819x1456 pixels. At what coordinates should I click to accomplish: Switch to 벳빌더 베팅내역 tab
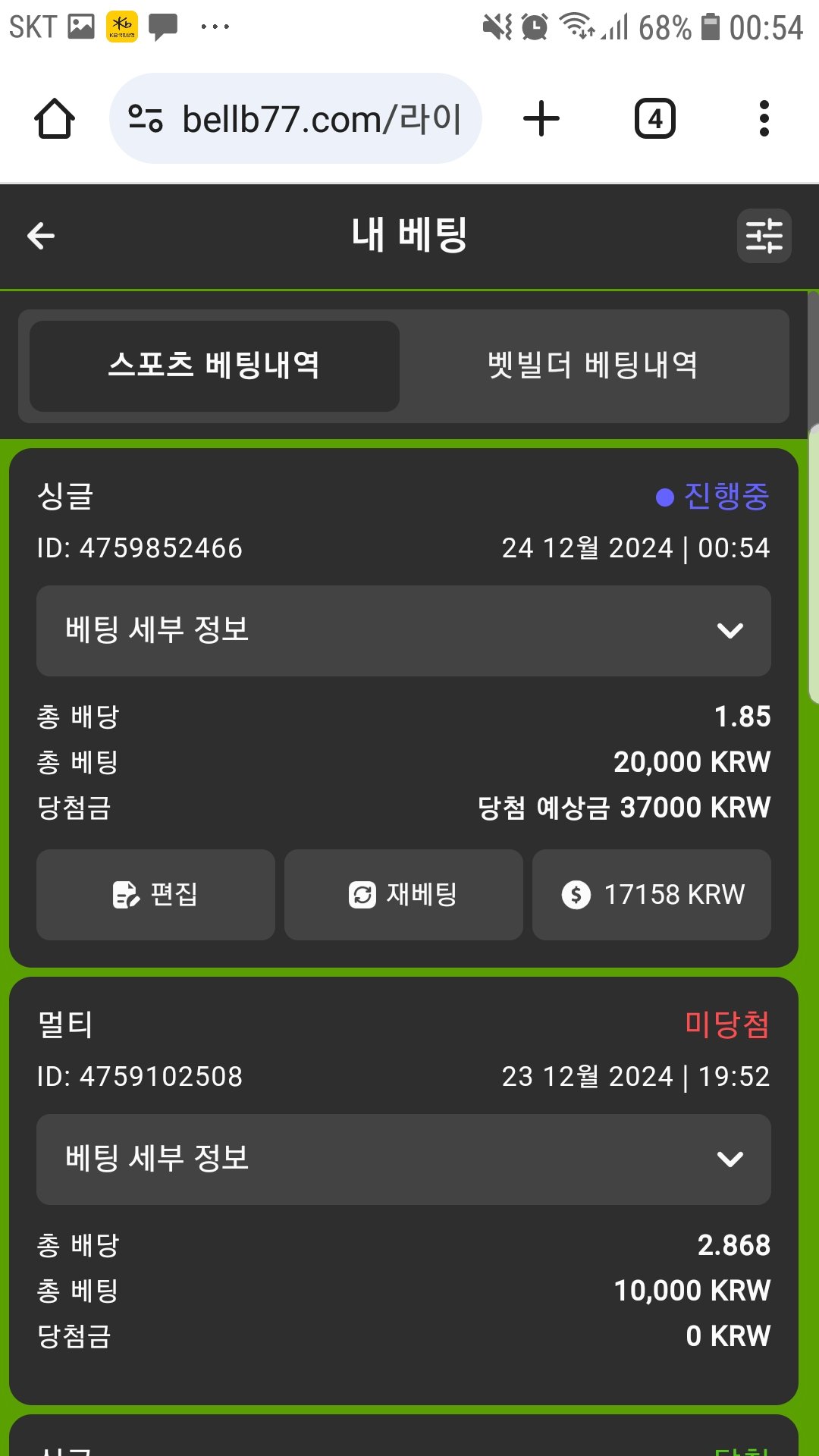[x=593, y=366]
